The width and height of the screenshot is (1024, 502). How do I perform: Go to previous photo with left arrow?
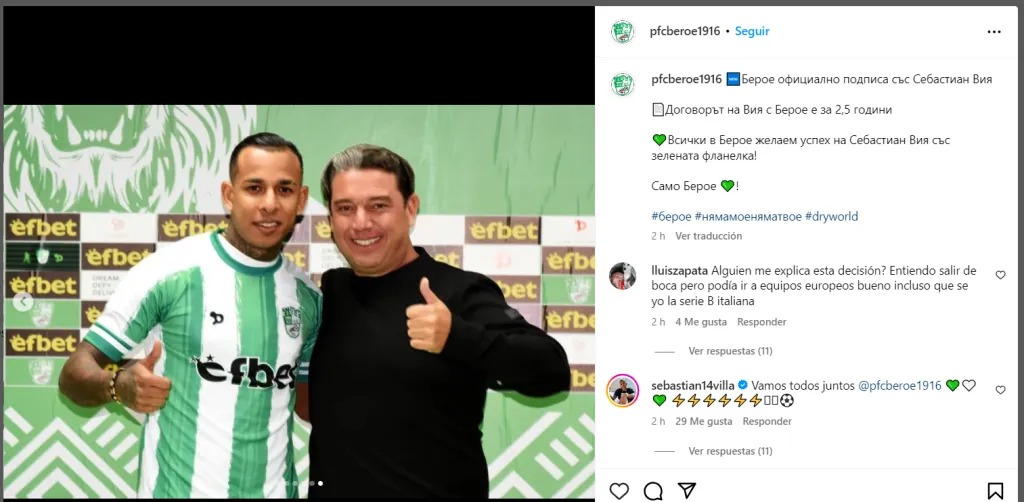pos(24,301)
